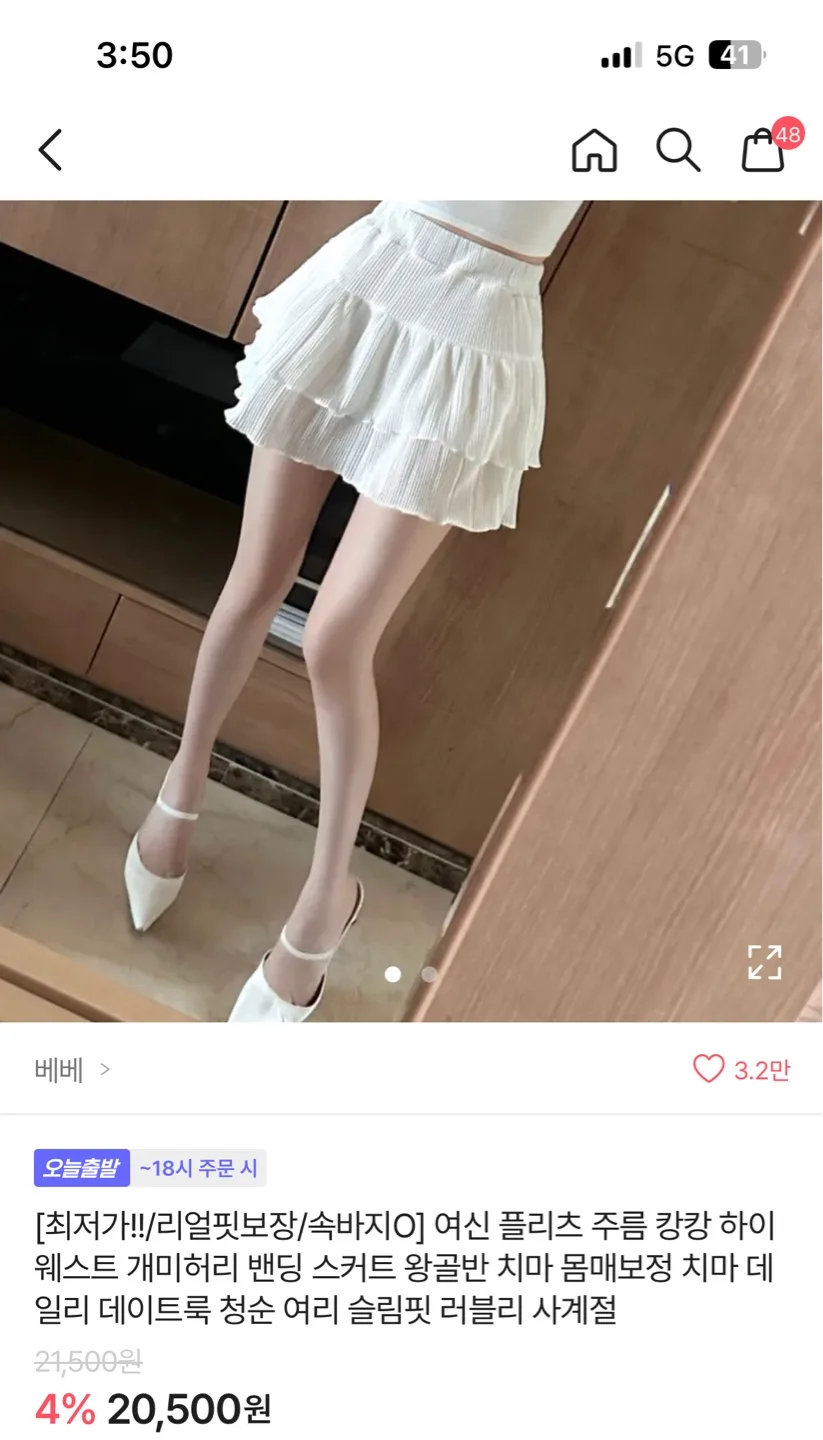The image size is (823, 1440).
Task: Go back to the previous page
Action: pyautogui.click(x=50, y=150)
